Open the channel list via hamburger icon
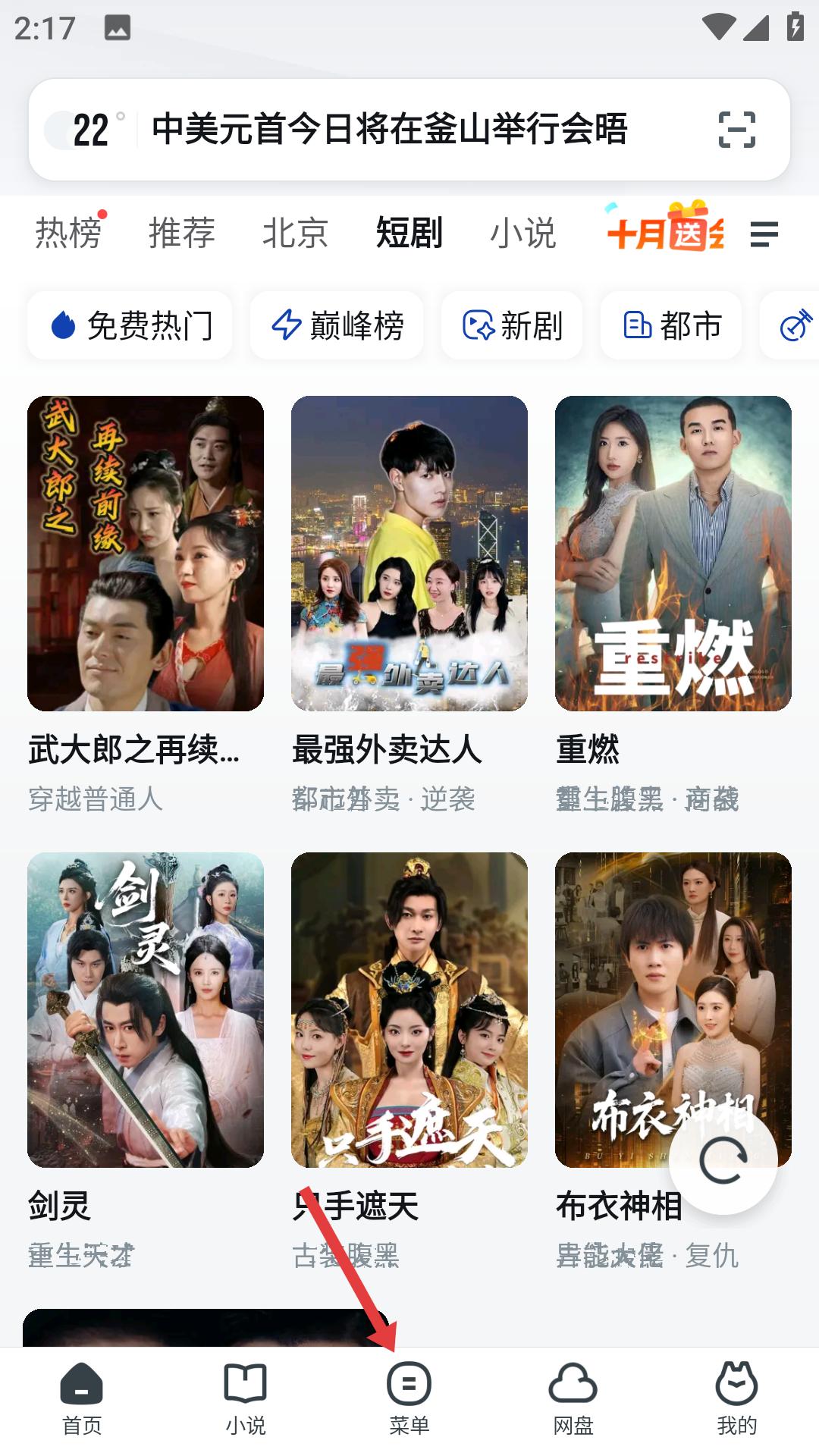819x1456 pixels. [765, 234]
